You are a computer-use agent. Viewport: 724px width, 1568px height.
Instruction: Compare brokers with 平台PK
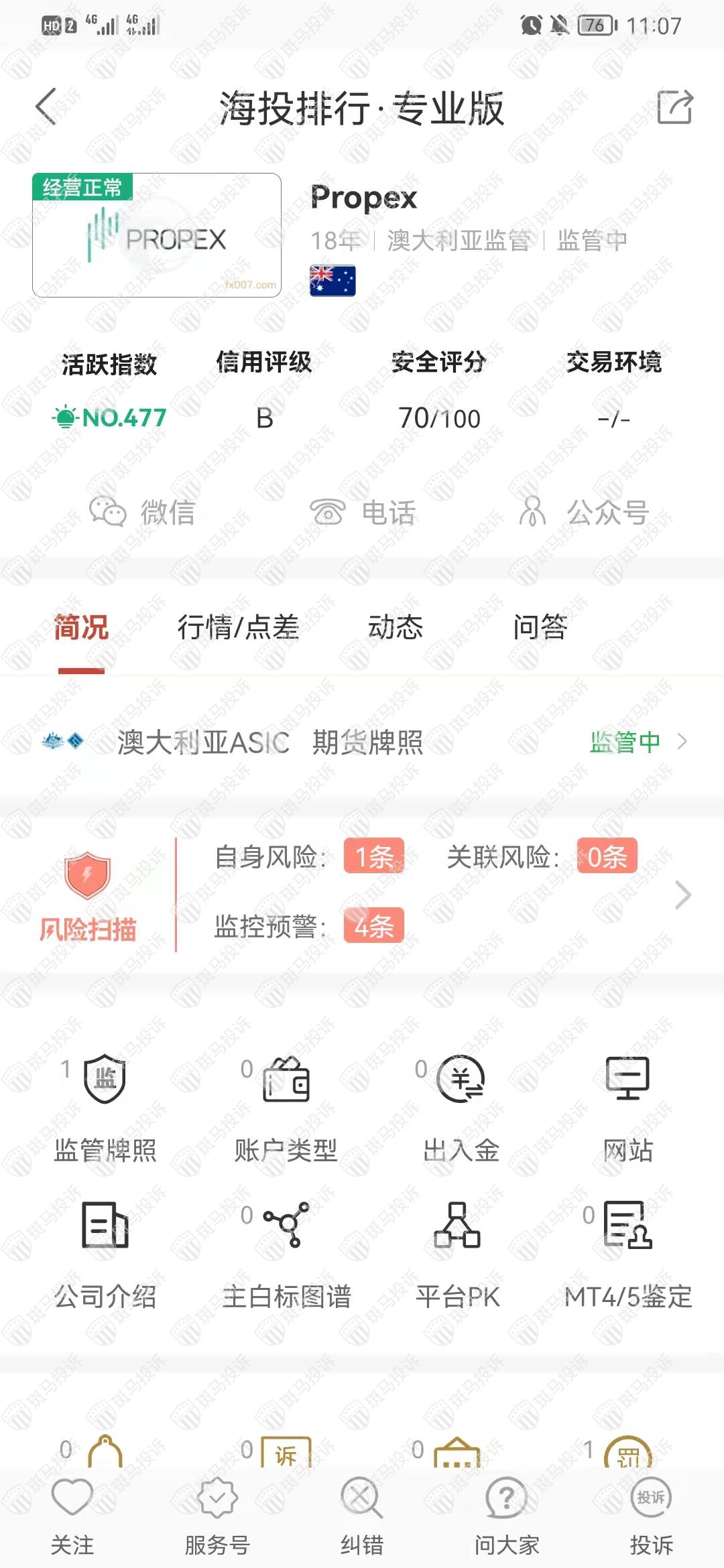click(458, 1253)
